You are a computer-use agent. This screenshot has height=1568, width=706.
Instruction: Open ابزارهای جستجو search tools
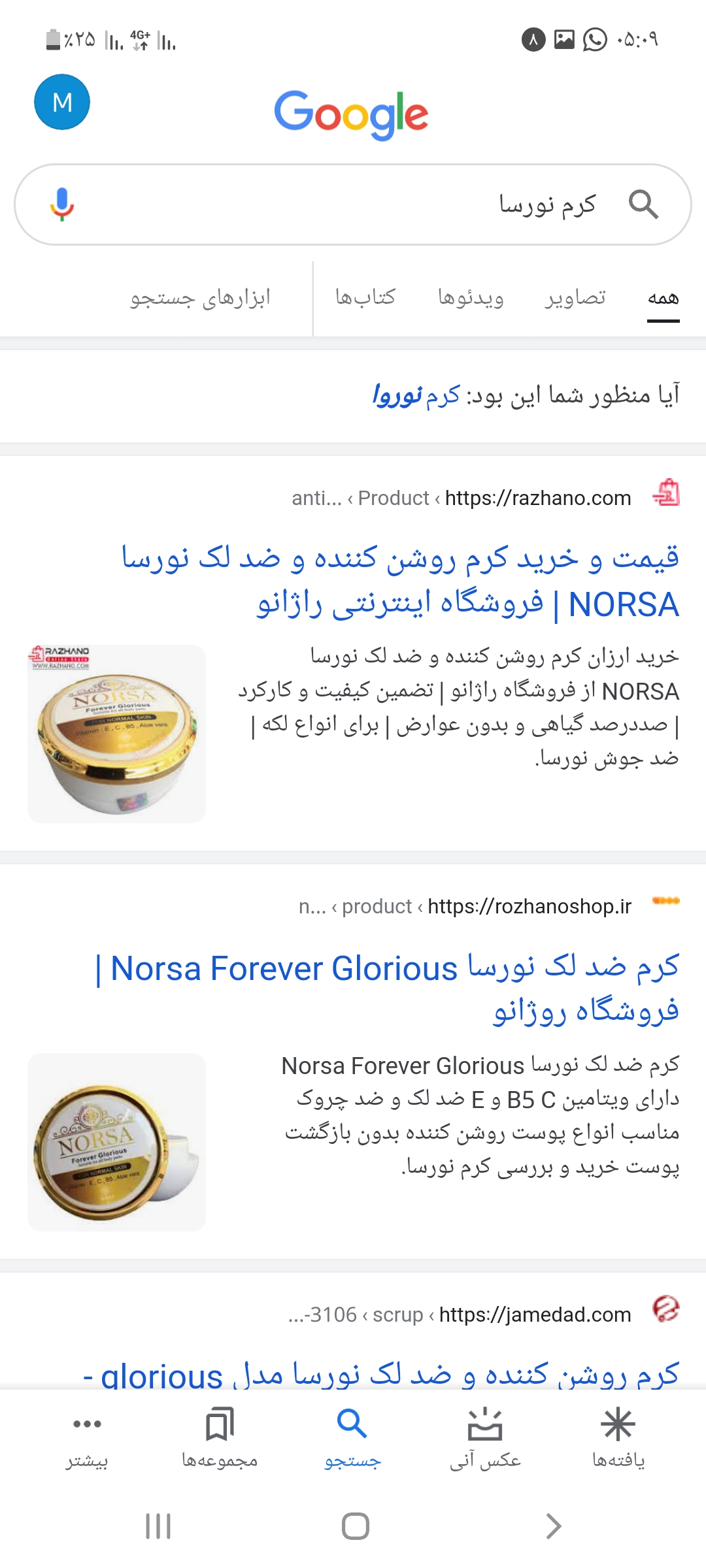pyautogui.click(x=200, y=298)
